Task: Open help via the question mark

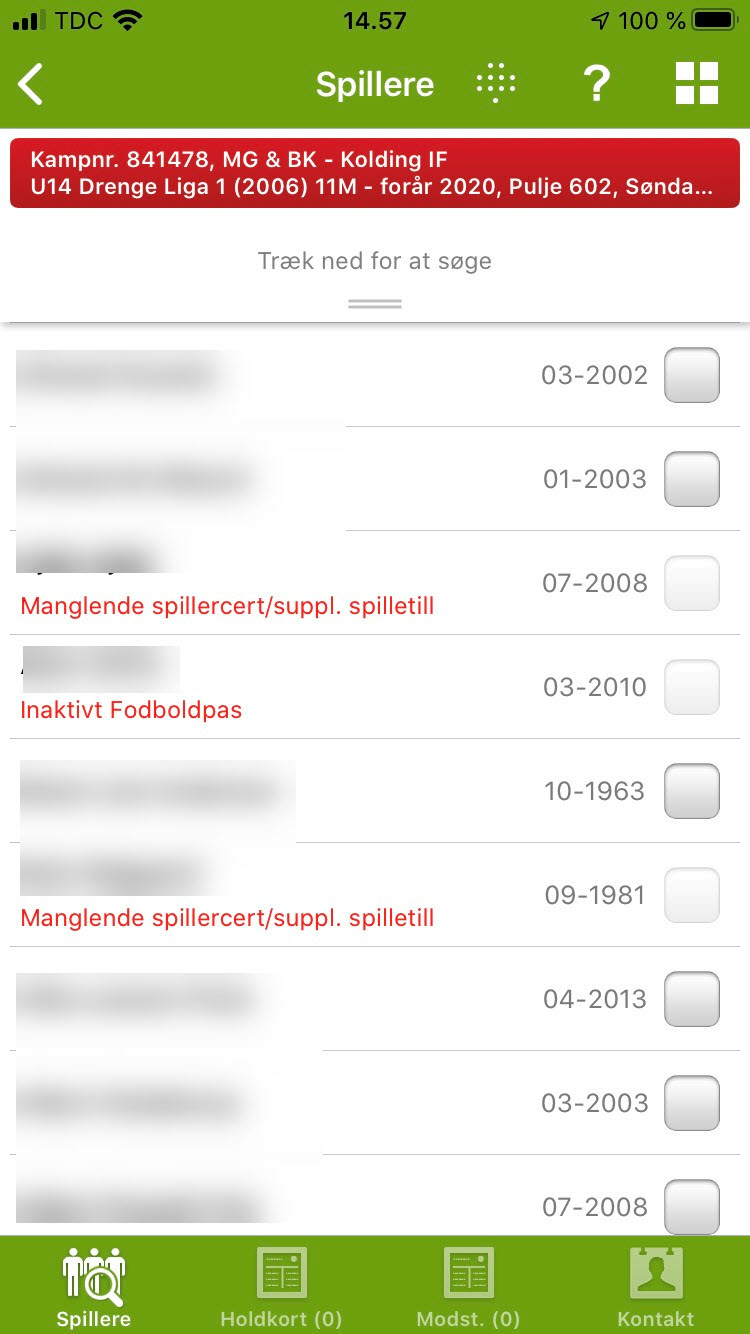Action: pyautogui.click(x=596, y=84)
